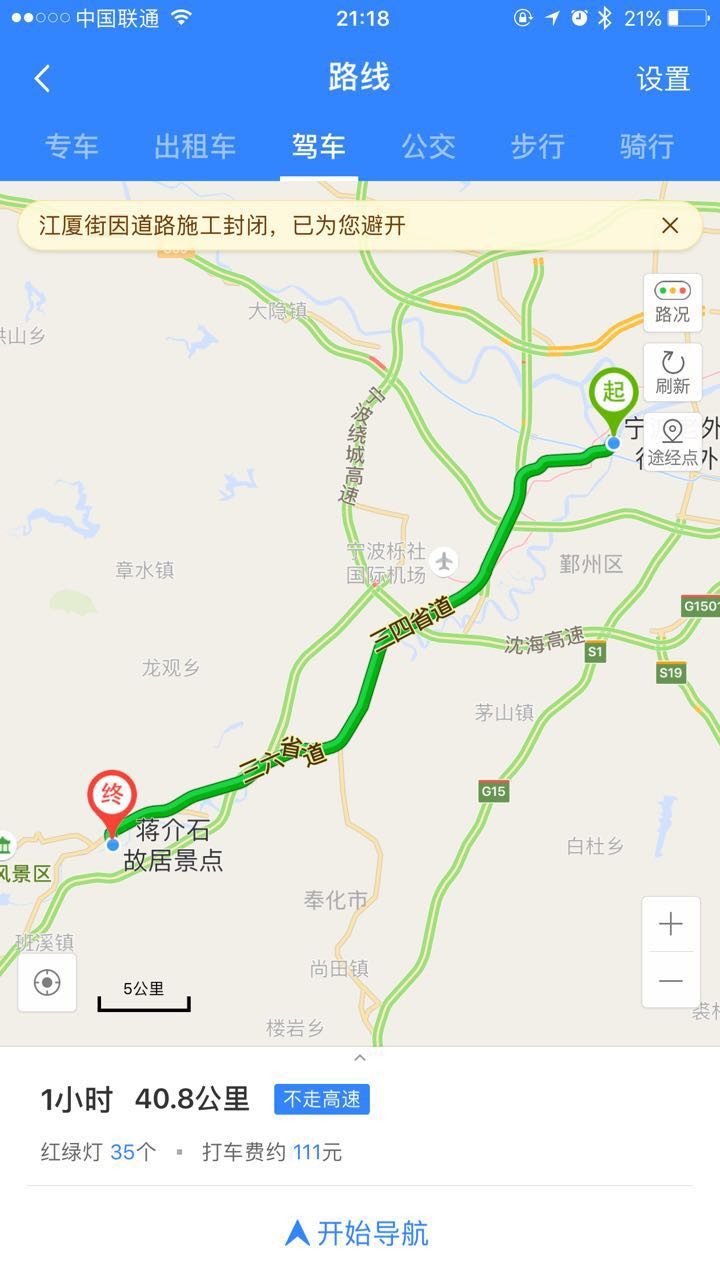The height and width of the screenshot is (1280, 720).
Task: Open 设置 route settings
Action: click(663, 79)
